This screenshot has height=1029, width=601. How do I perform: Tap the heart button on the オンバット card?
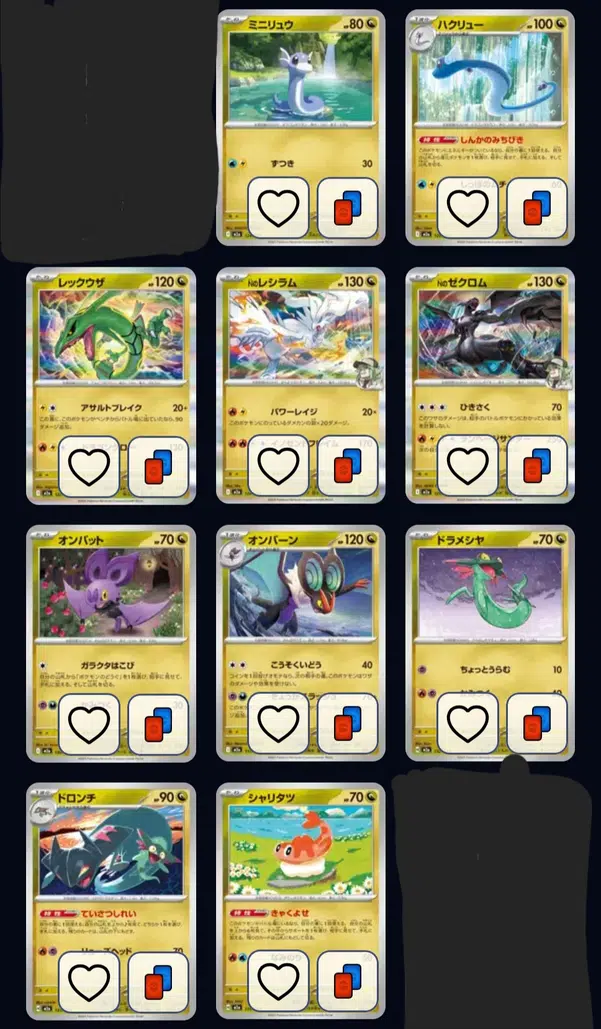tap(89, 724)
